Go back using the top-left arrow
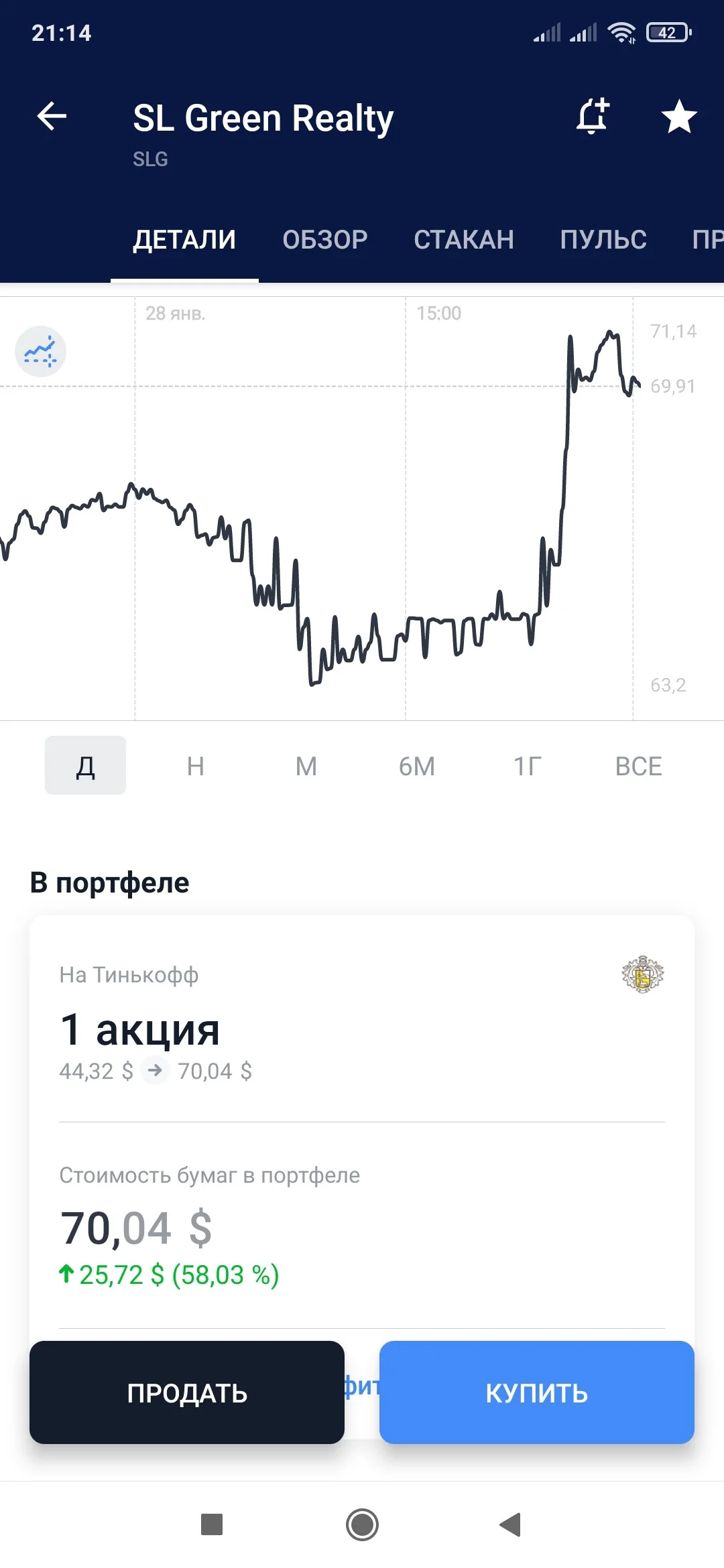Screen dimensions: 724x1568 click(x=52, y=117)
